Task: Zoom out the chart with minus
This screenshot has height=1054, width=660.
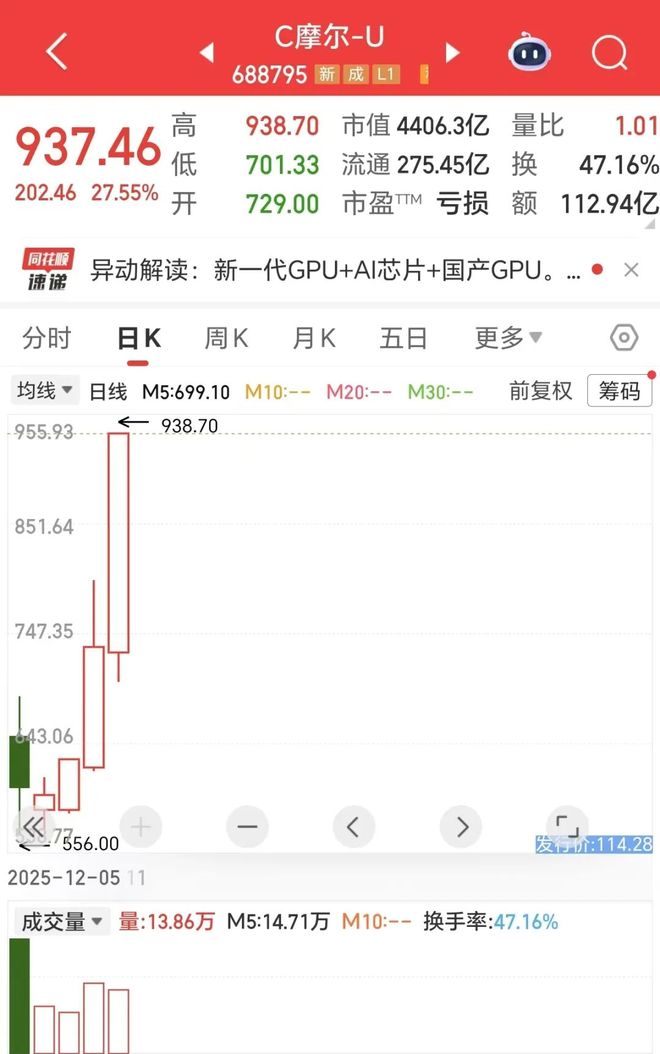Action: (x=247, y=827)
